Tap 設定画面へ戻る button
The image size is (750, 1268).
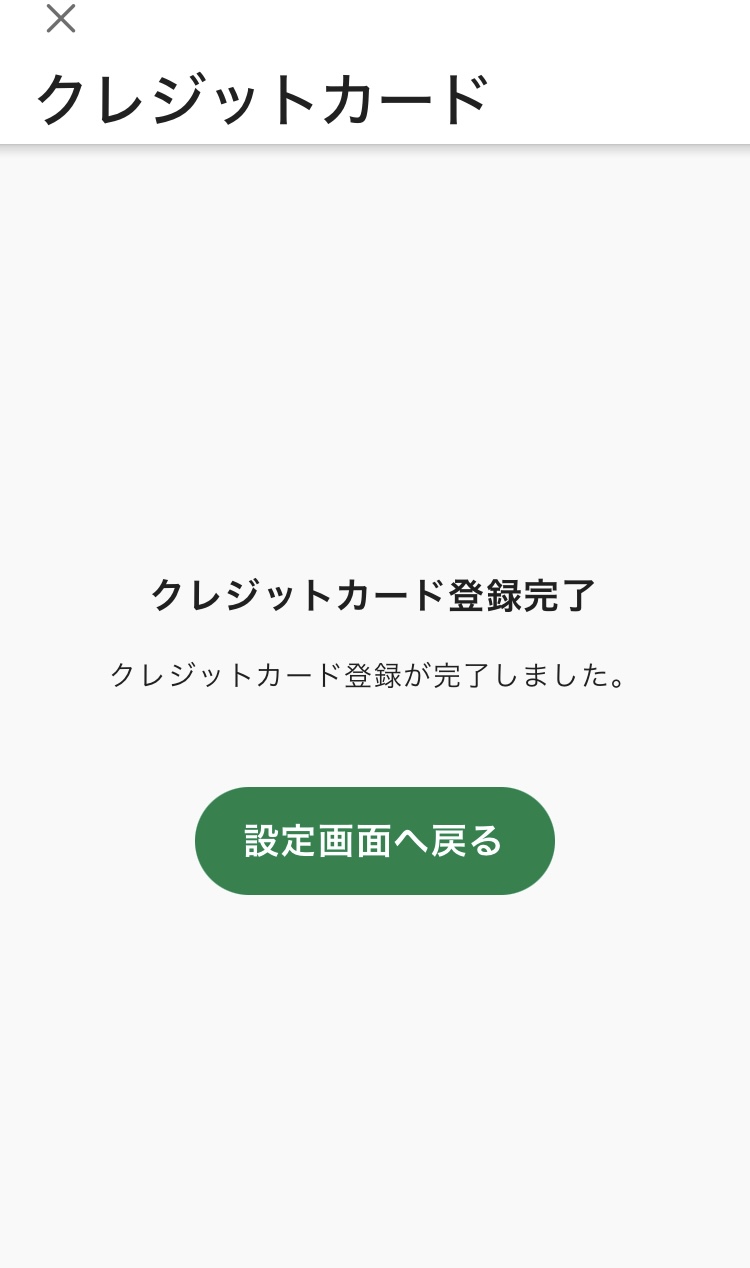(x=375, y=841)
